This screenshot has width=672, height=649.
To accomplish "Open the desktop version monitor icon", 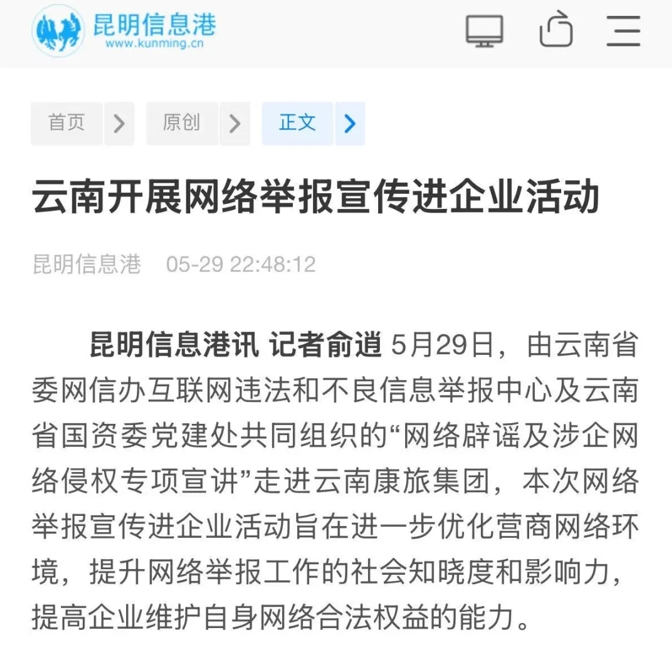I will (x=485, y=31).
